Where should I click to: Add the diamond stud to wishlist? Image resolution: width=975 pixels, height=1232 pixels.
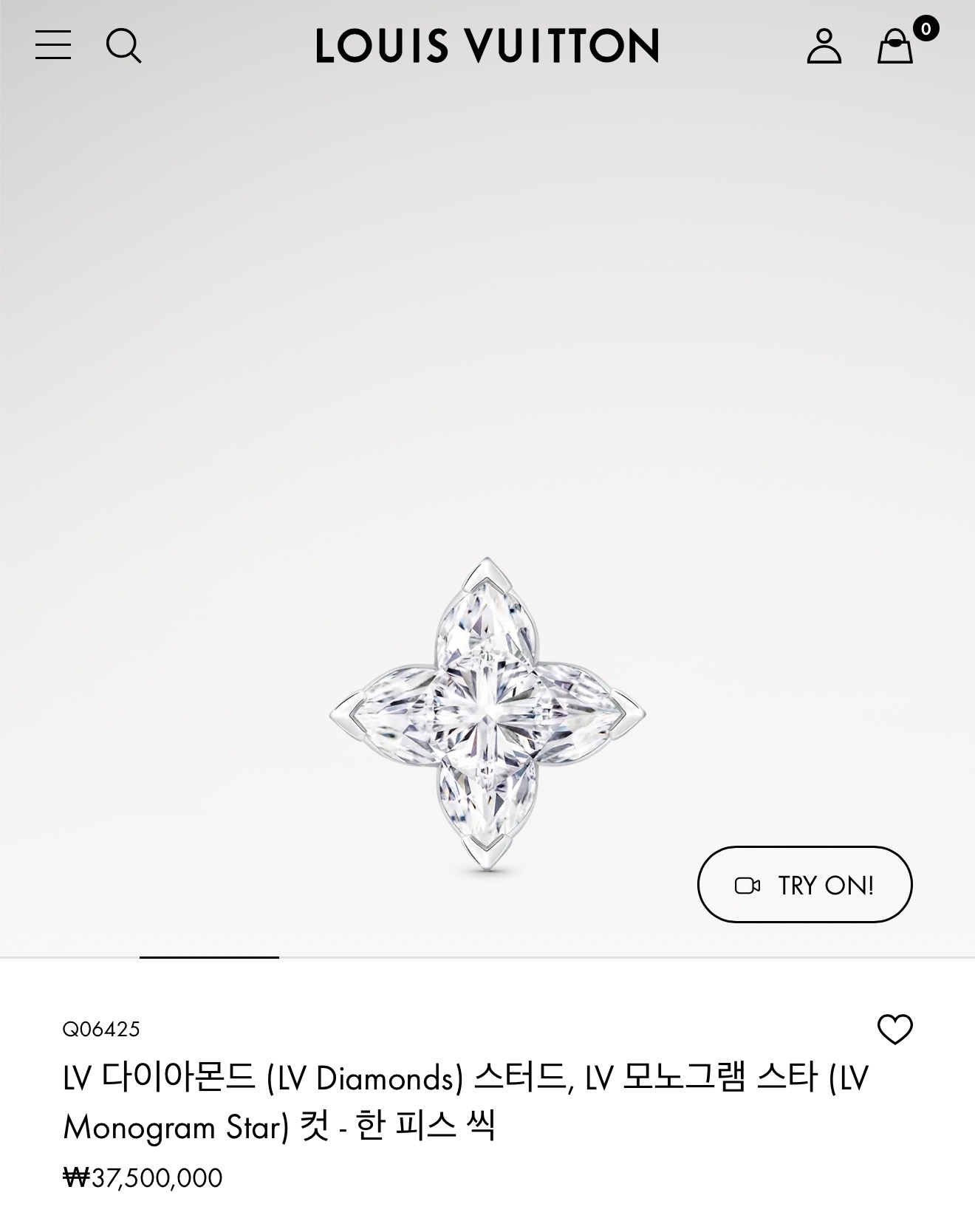coord(894,1029)
